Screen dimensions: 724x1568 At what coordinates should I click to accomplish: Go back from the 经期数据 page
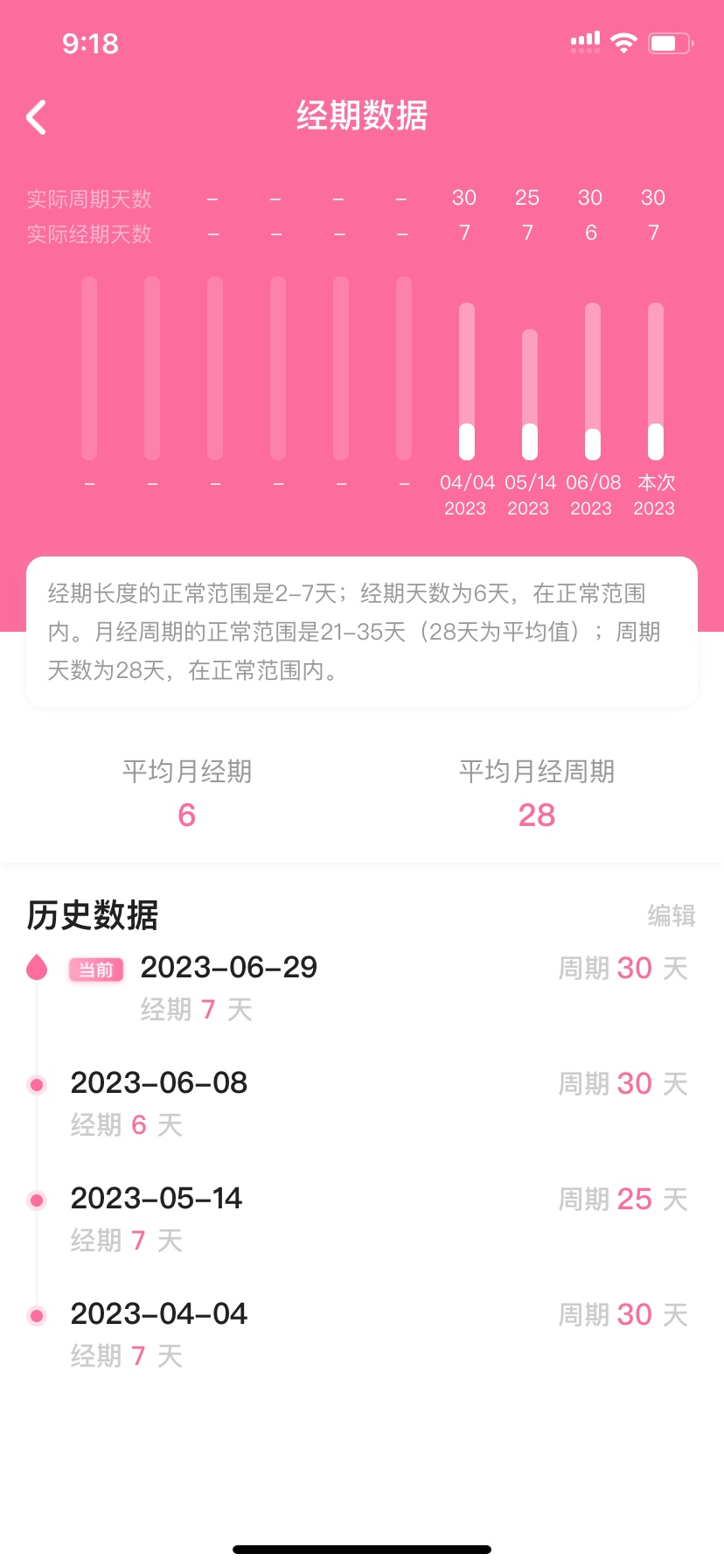[37, 117]
